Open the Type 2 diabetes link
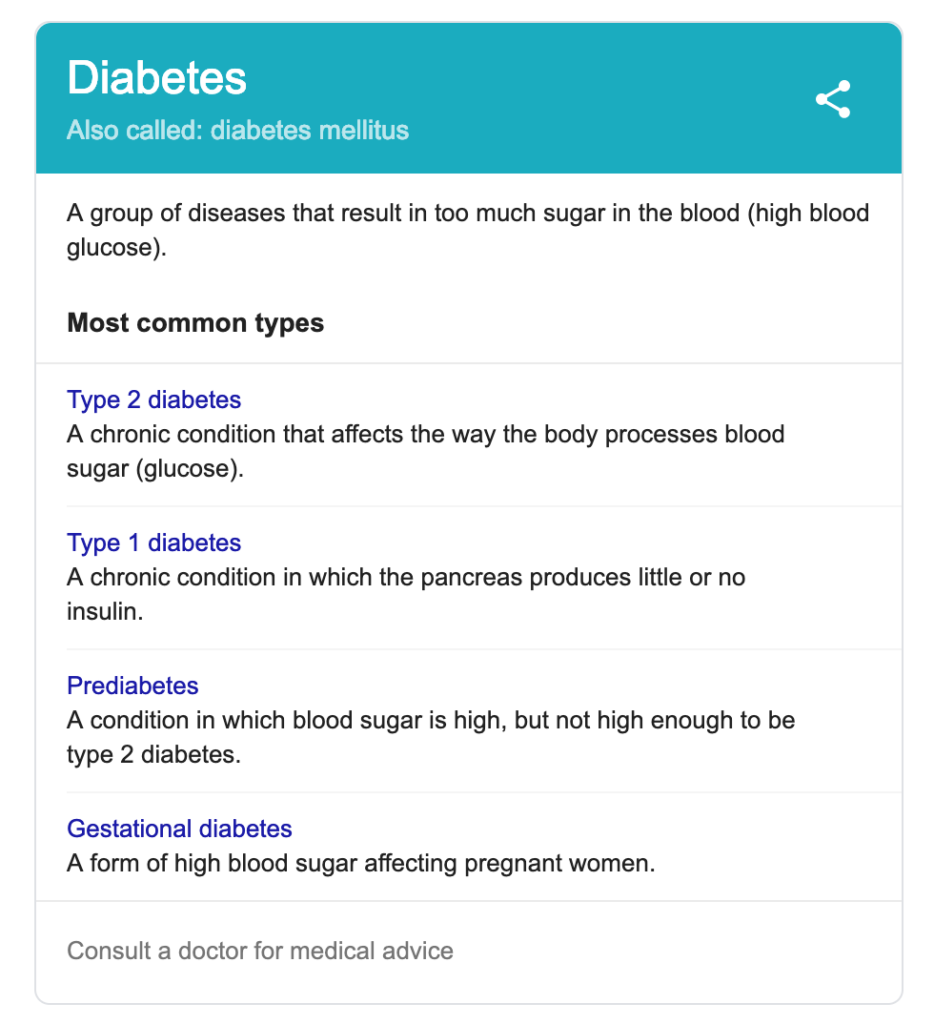This screenshot has width=934, height=1024. pyautogui.click(x=153, y=400)
